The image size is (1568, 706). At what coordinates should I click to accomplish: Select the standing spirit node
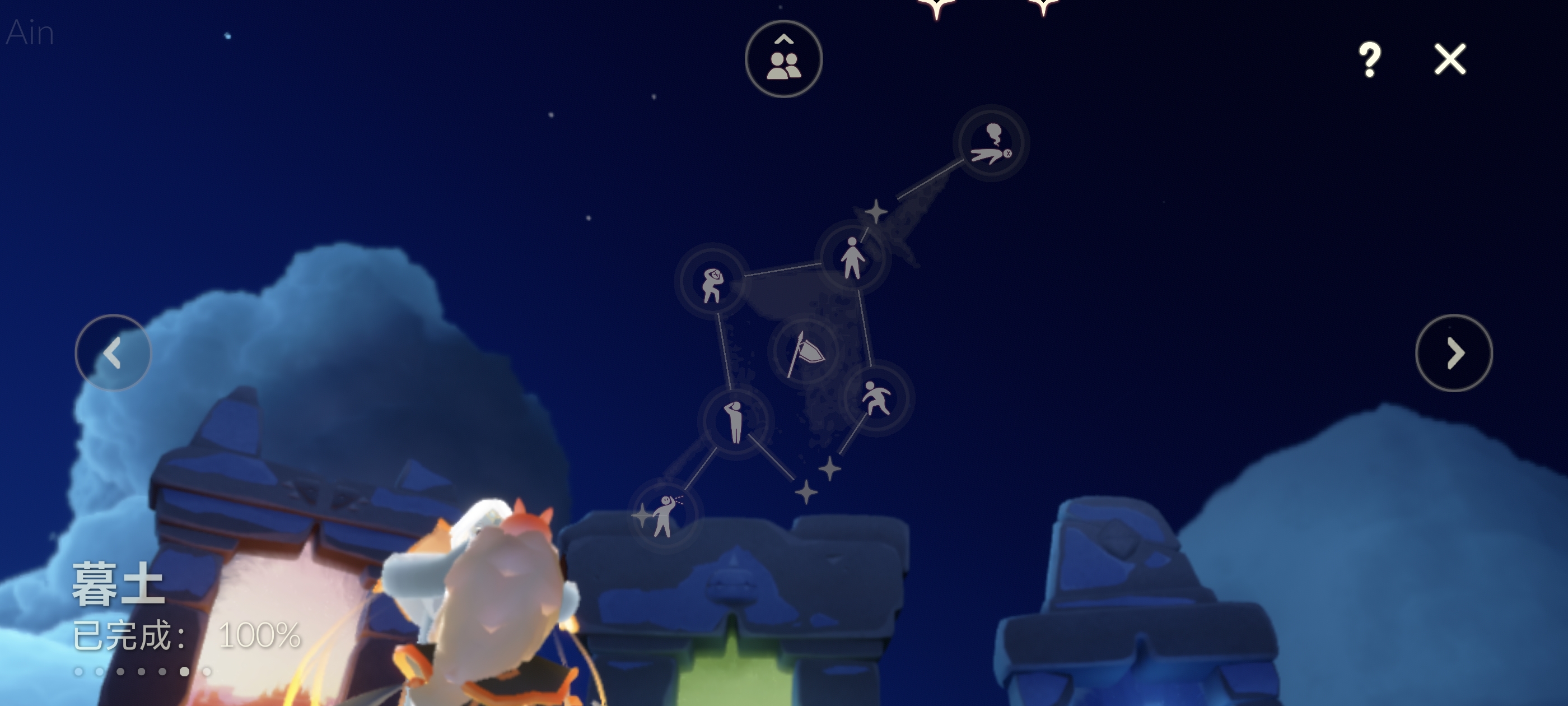coord(853,258)
